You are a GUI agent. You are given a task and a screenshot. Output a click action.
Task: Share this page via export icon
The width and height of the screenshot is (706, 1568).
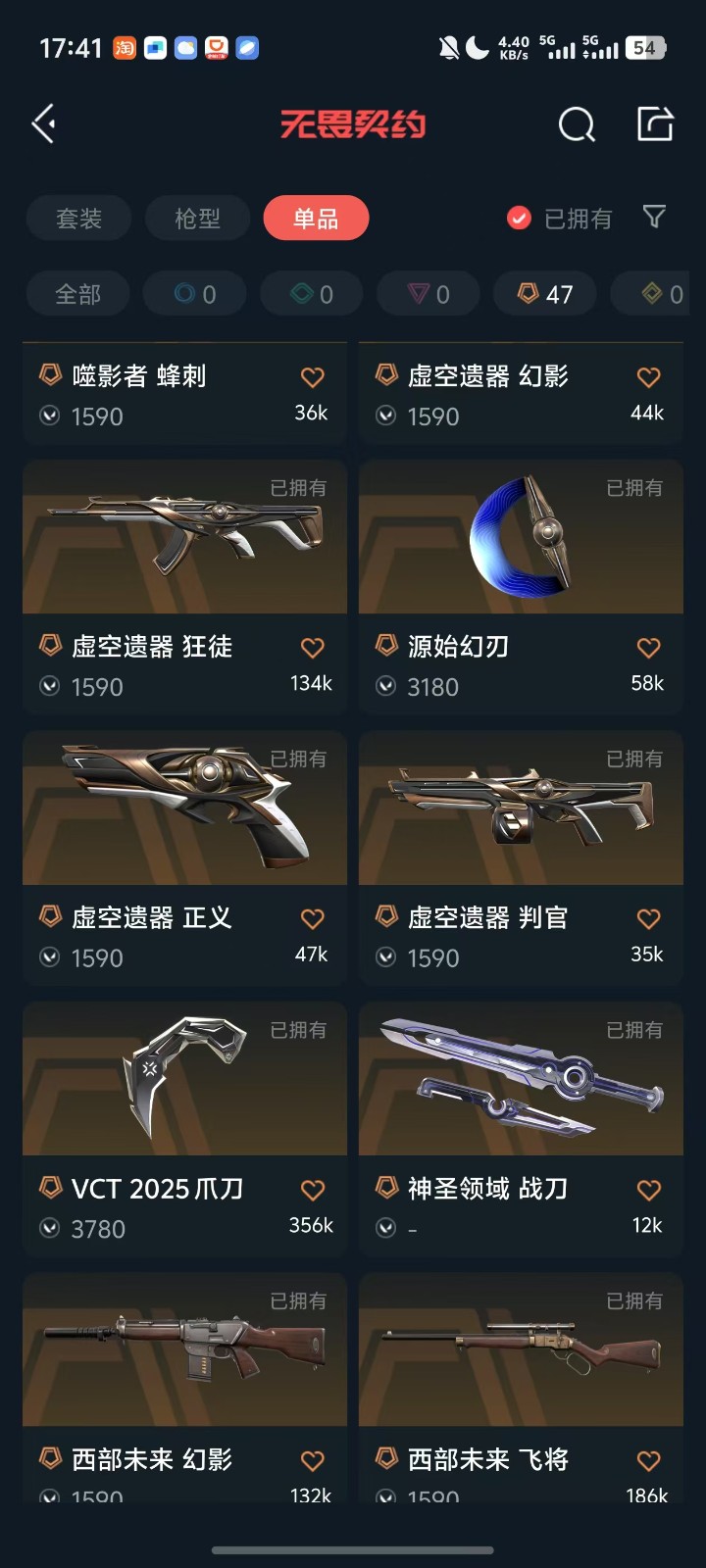[x=655, y=124]
